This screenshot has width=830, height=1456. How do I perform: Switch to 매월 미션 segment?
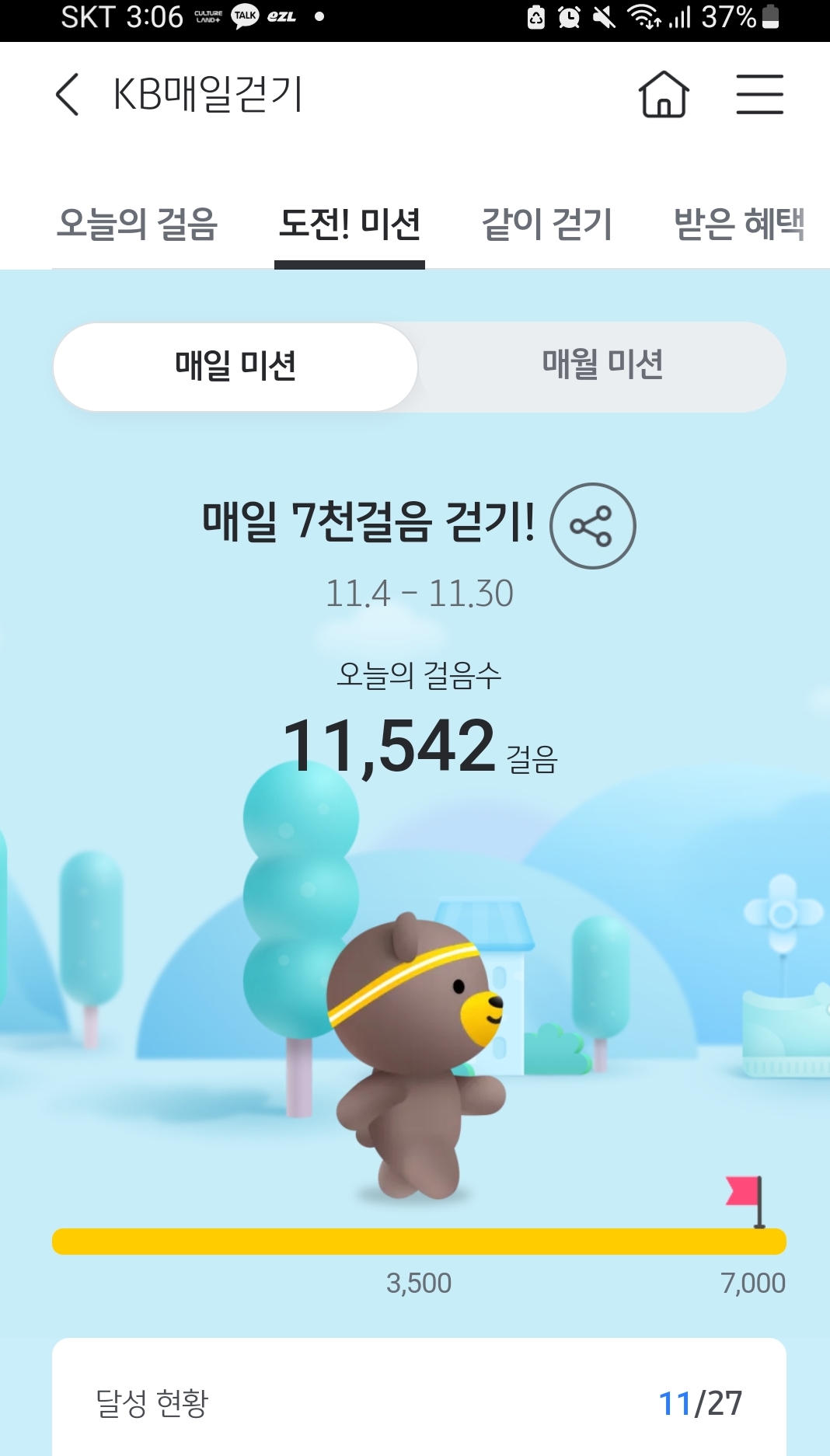pyautogui.click(x=602, y=365)
